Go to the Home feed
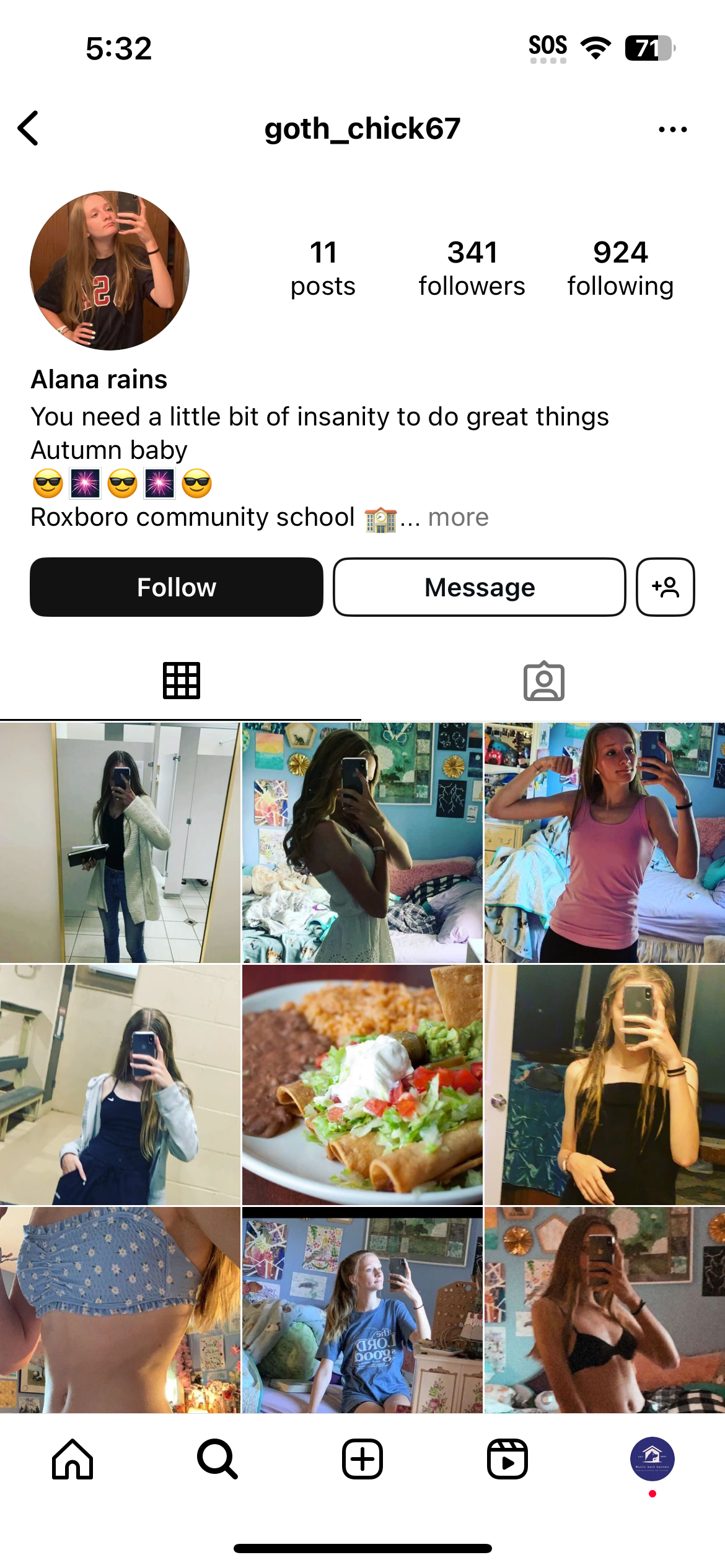Viewport: 725px width, 1568px height. point(72,1459)
